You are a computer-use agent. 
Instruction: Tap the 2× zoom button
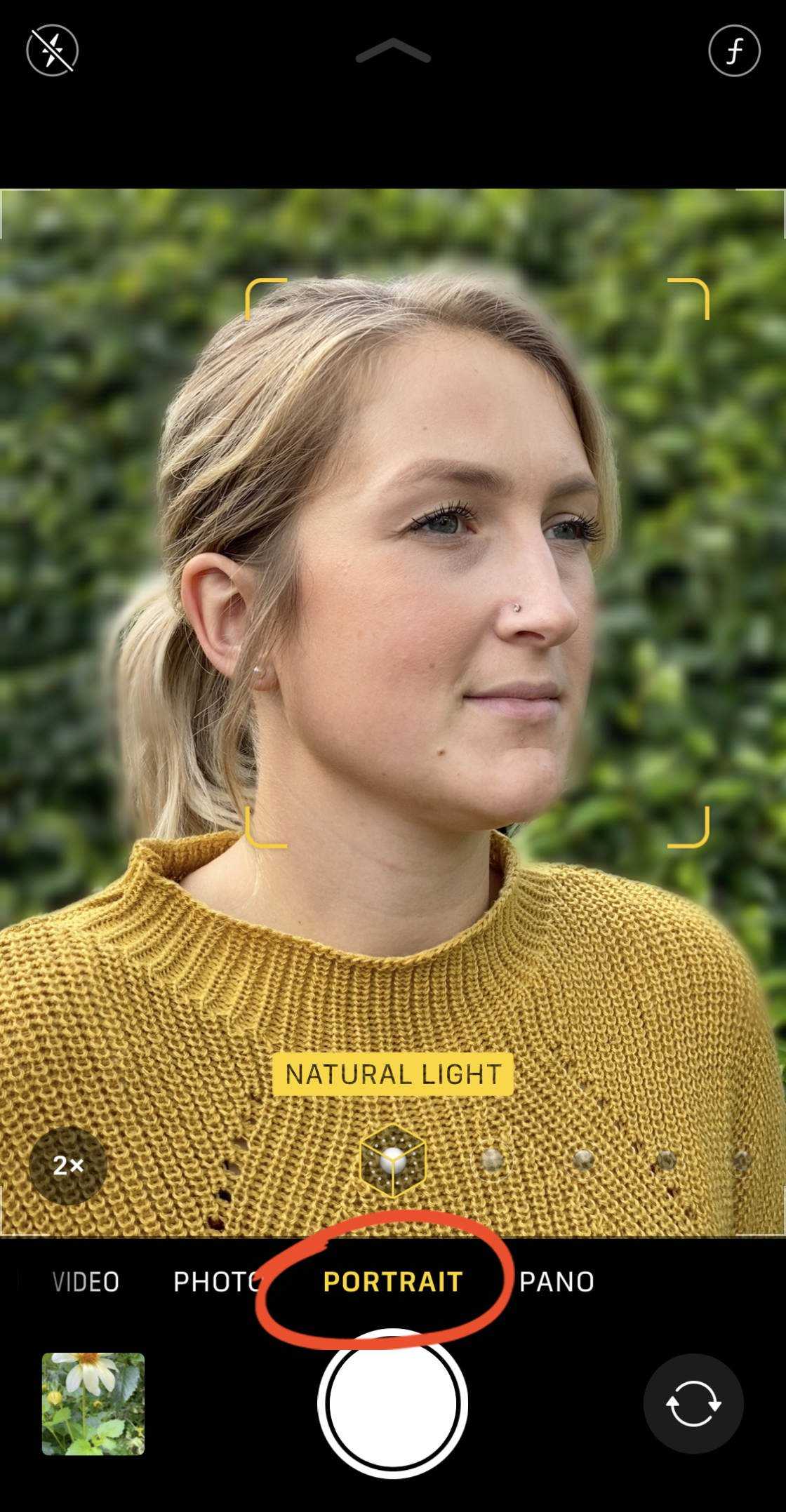point(68,1165)
